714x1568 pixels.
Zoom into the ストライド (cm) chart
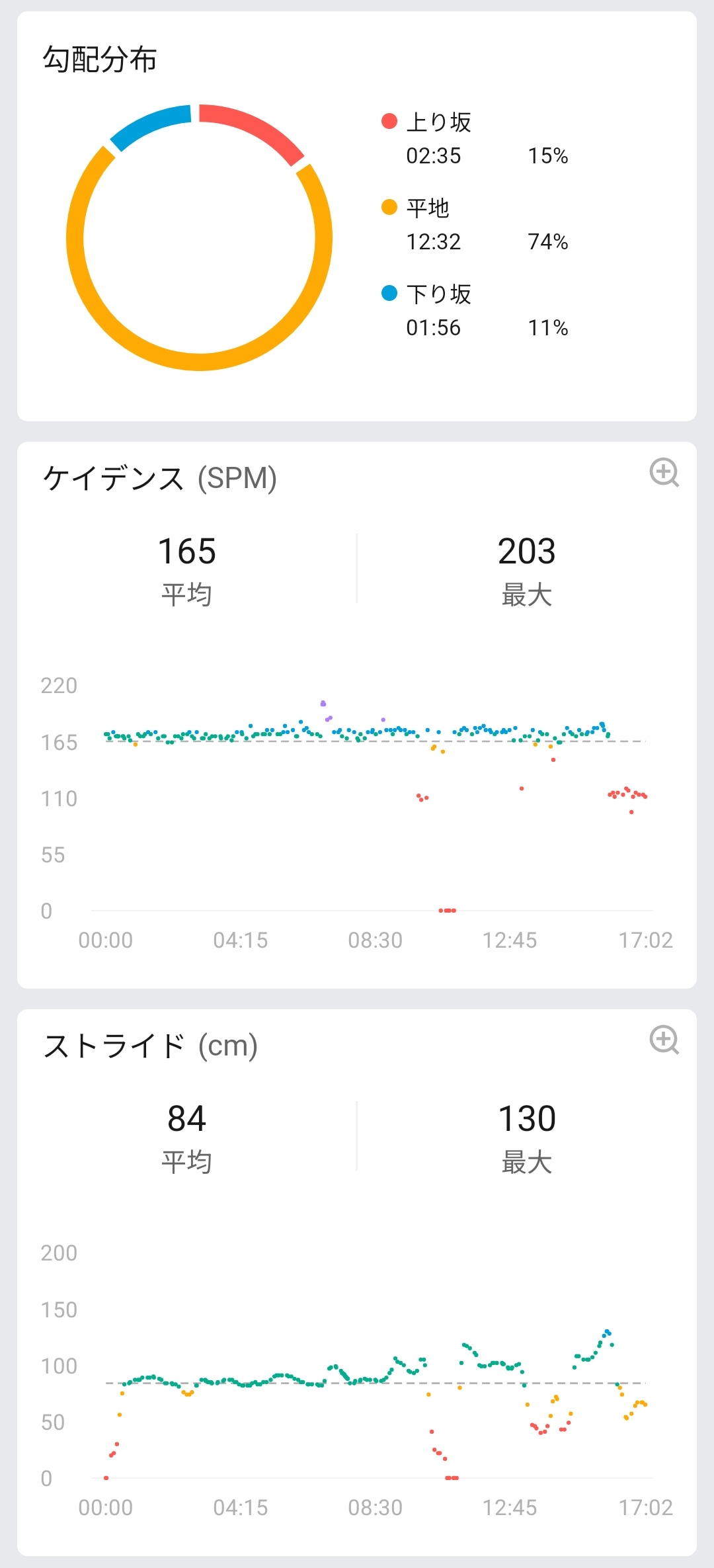[x=664, y=1040]
